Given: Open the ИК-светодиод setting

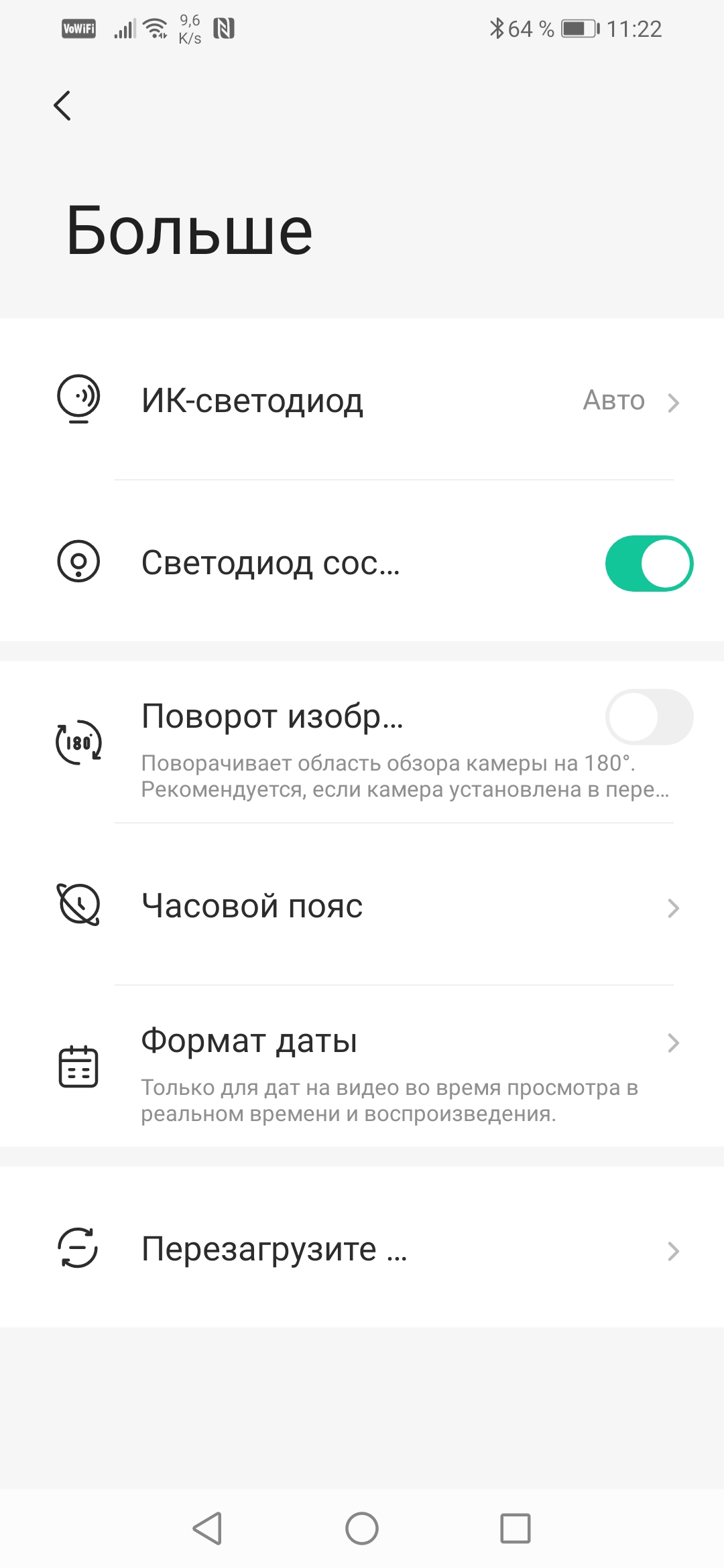Looking at the screenshot, I should coord(362,401).
